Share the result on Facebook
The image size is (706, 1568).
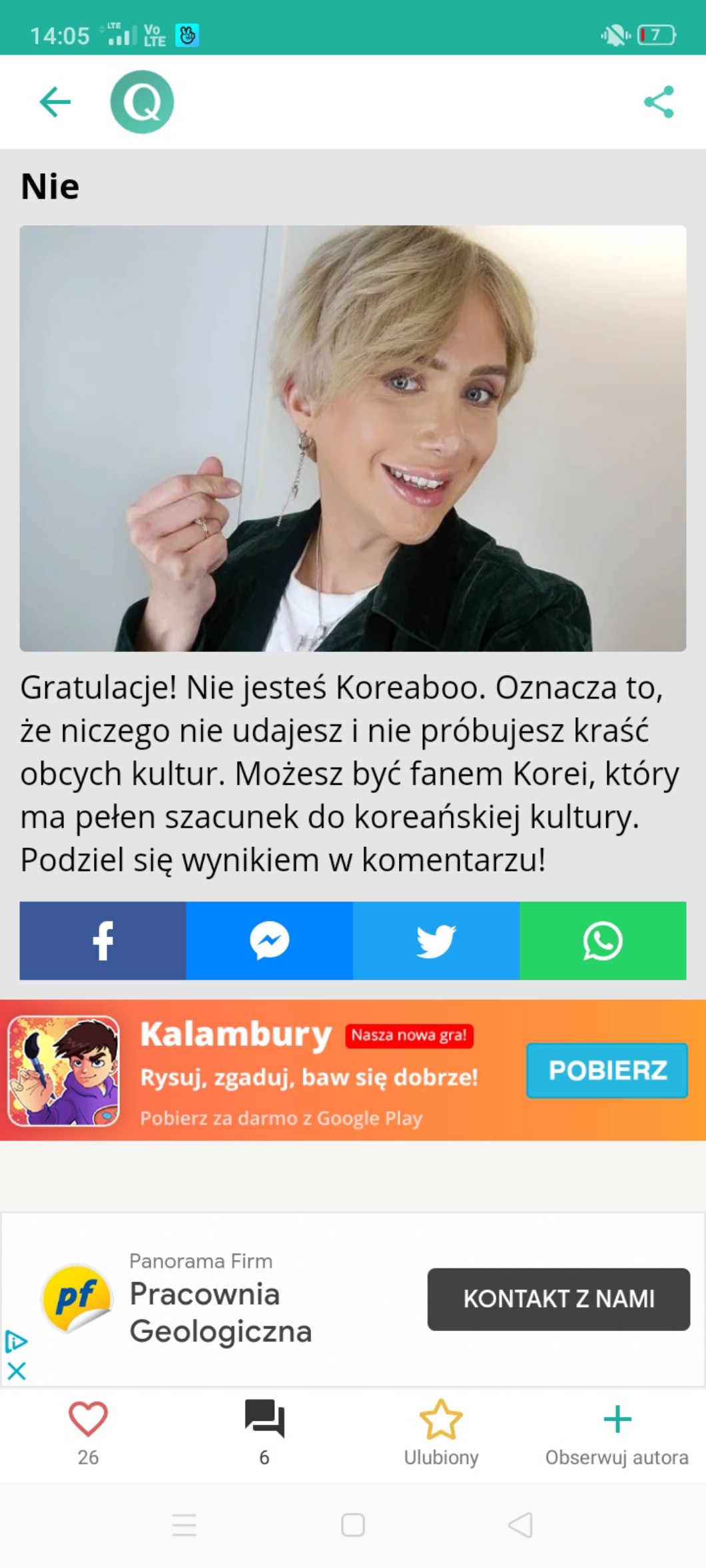tap(103, 940)
